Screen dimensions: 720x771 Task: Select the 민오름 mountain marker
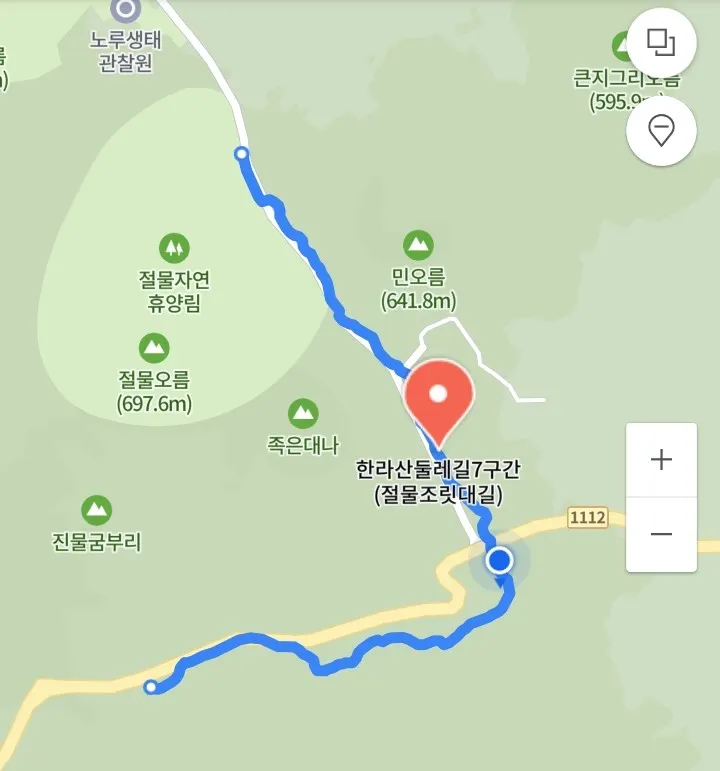(x=418, y=244)
